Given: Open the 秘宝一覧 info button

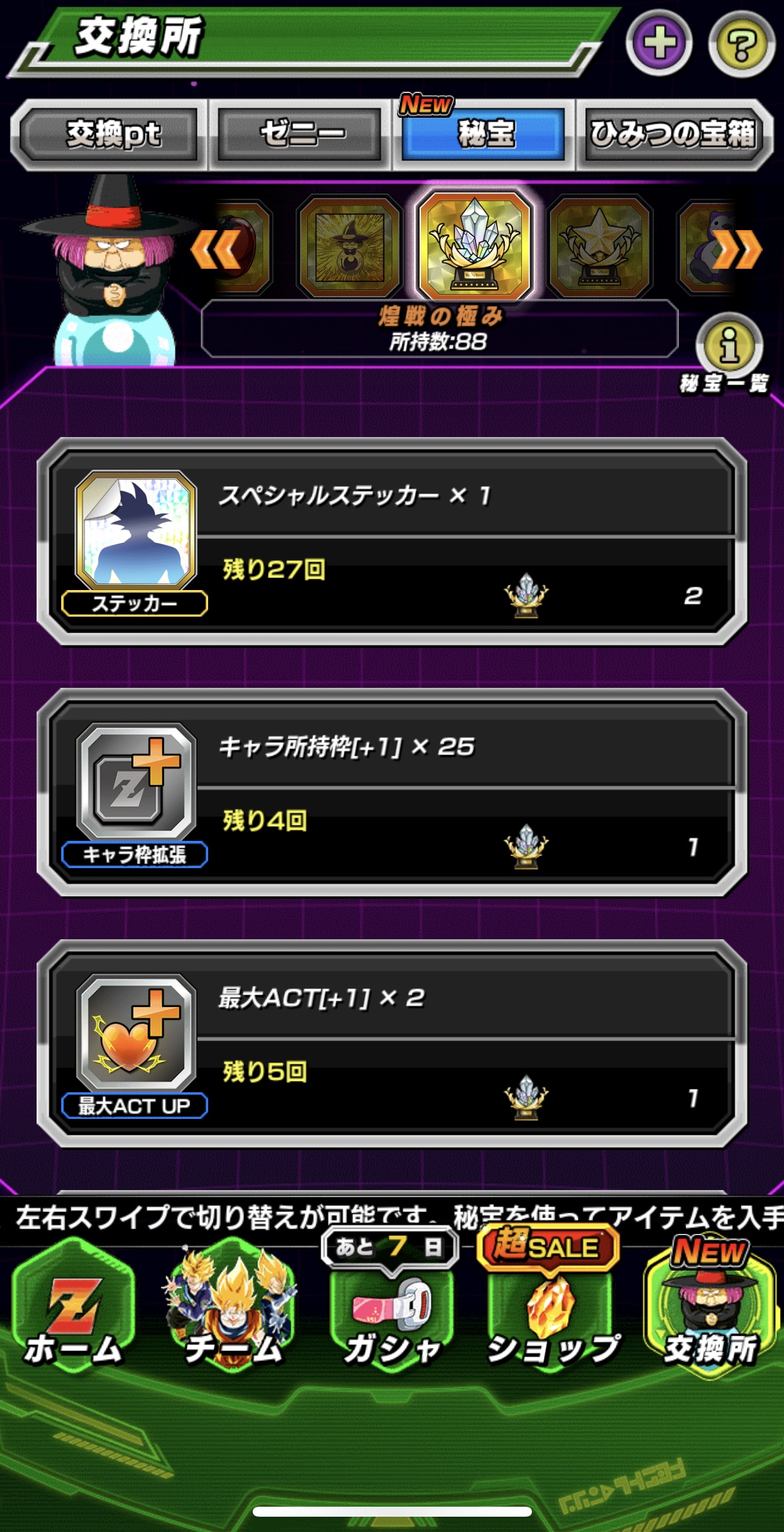Looking at the screenshot, I should point(728,346).
